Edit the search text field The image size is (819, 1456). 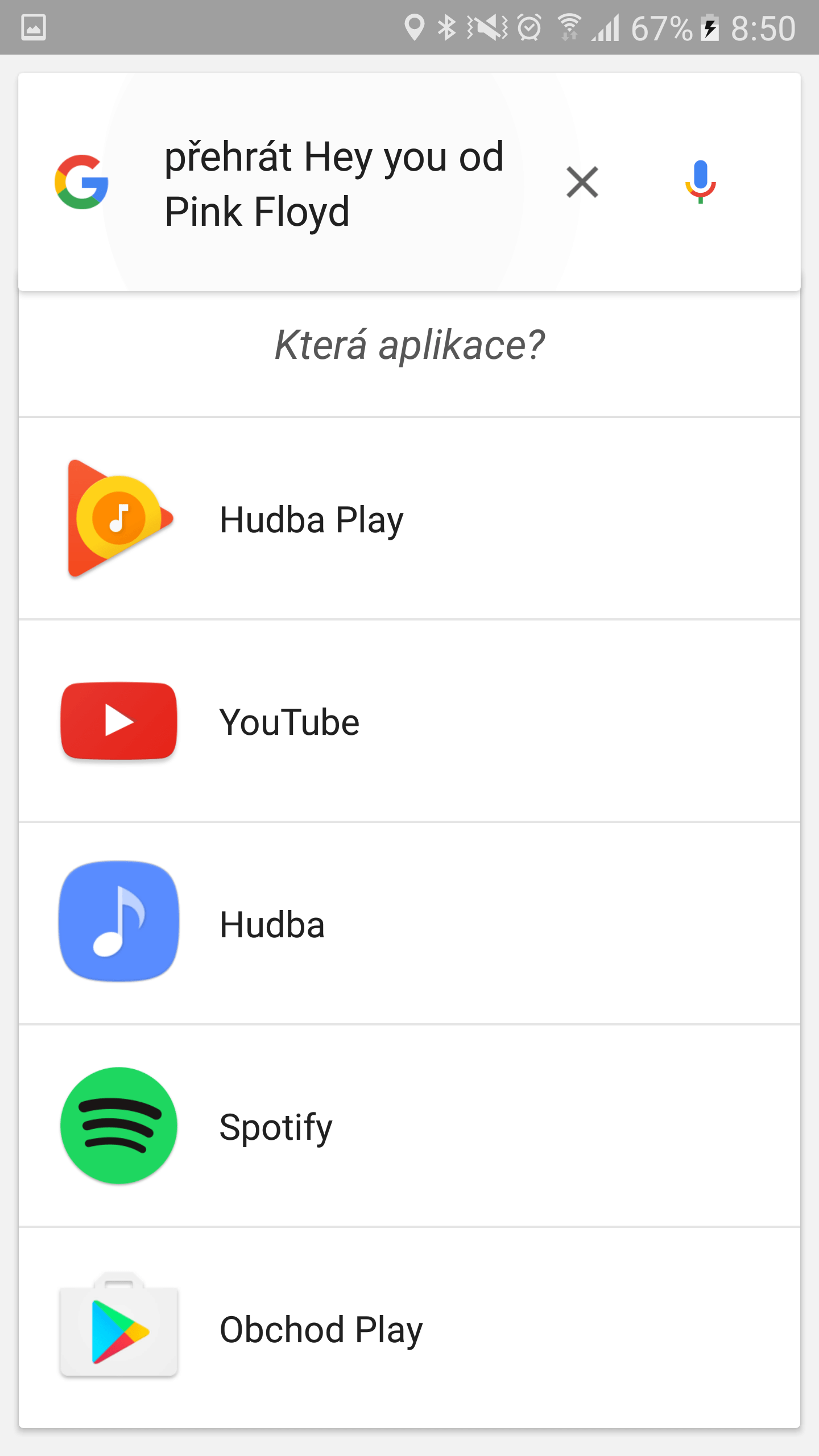pyautogui.click(x=334, y=183)
